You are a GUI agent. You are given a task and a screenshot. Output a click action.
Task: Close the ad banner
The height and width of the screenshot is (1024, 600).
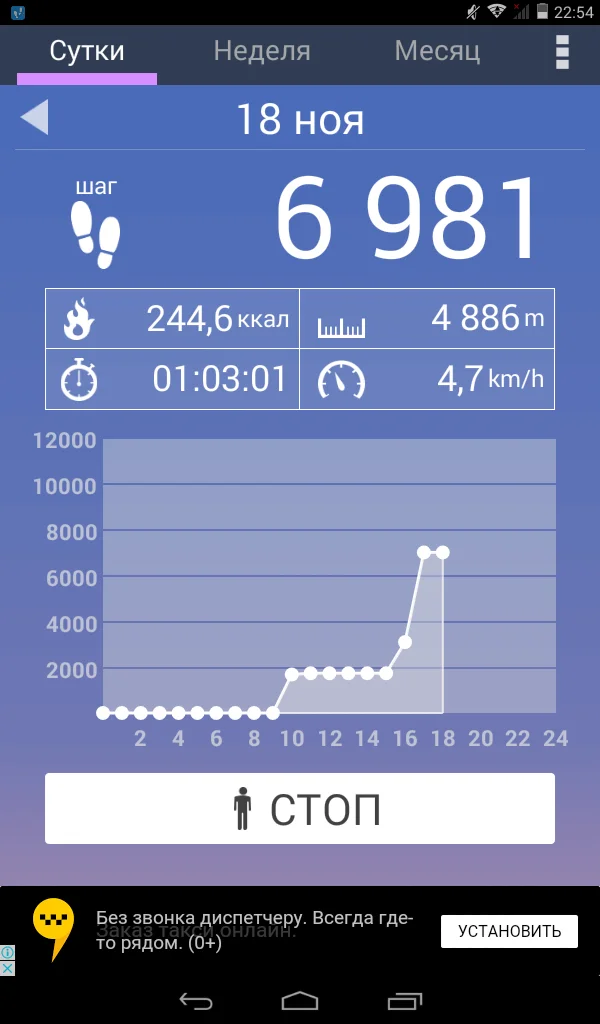[x=7, y=968]
